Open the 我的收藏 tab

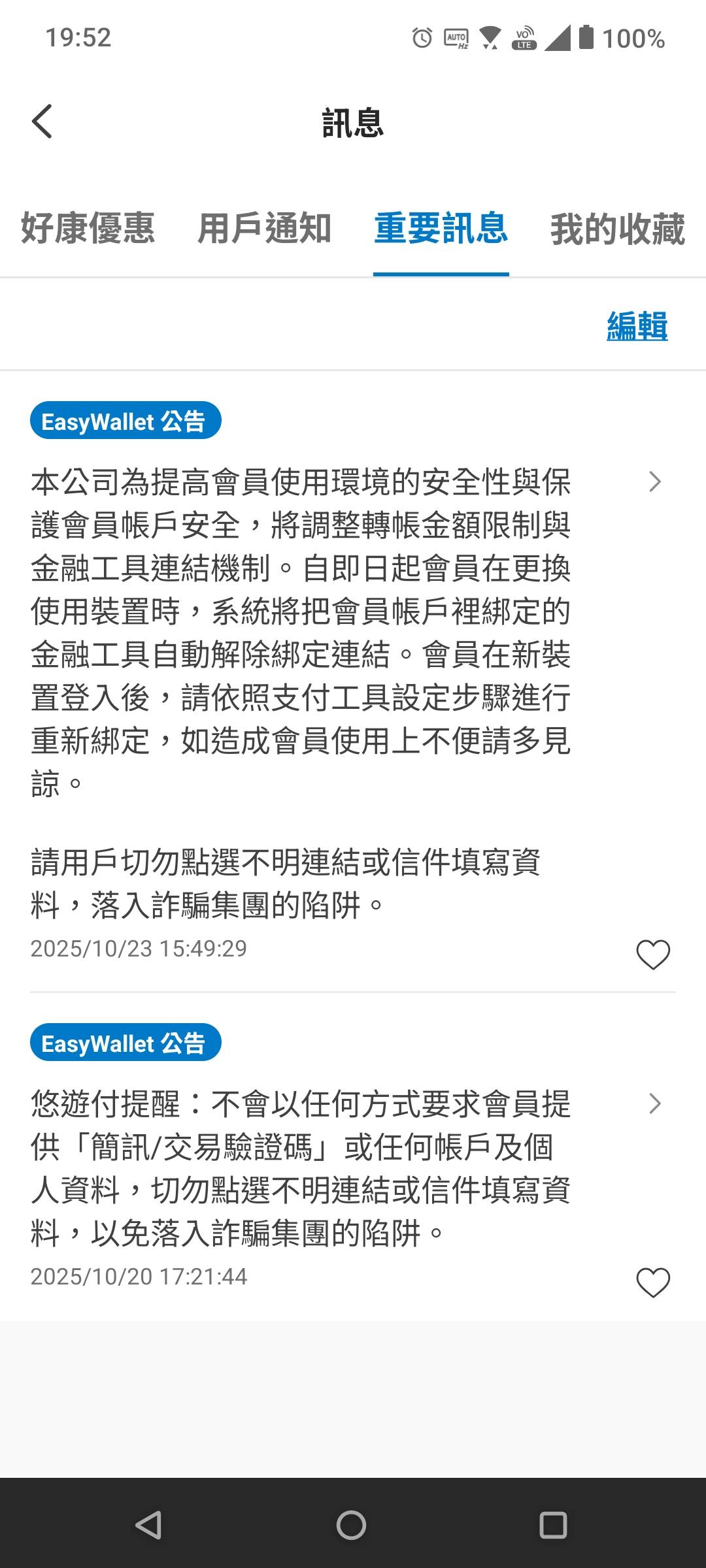point(617,229)
